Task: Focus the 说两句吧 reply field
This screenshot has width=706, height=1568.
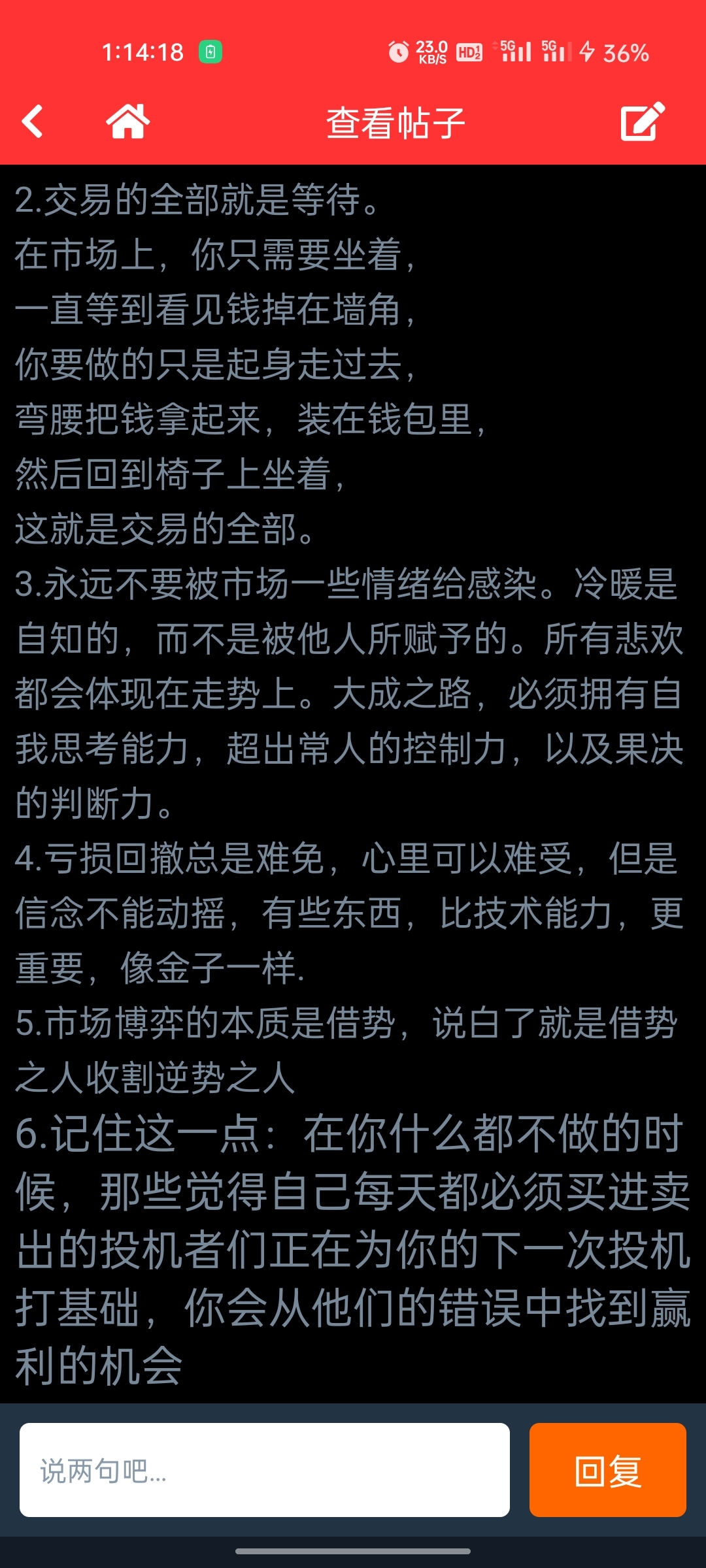Action: [265, 1470]
